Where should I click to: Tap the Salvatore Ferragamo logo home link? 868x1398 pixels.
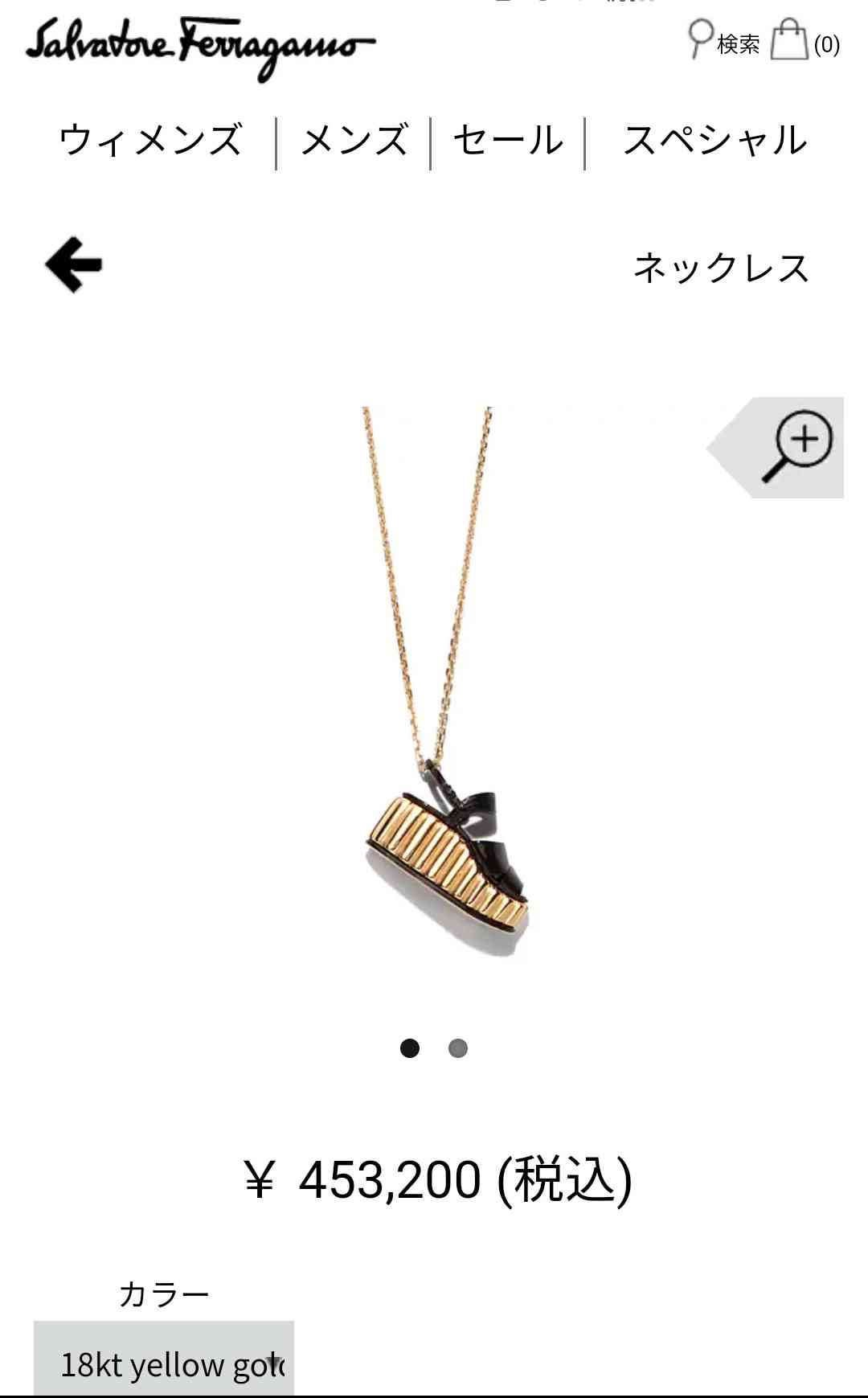[200, 47]
